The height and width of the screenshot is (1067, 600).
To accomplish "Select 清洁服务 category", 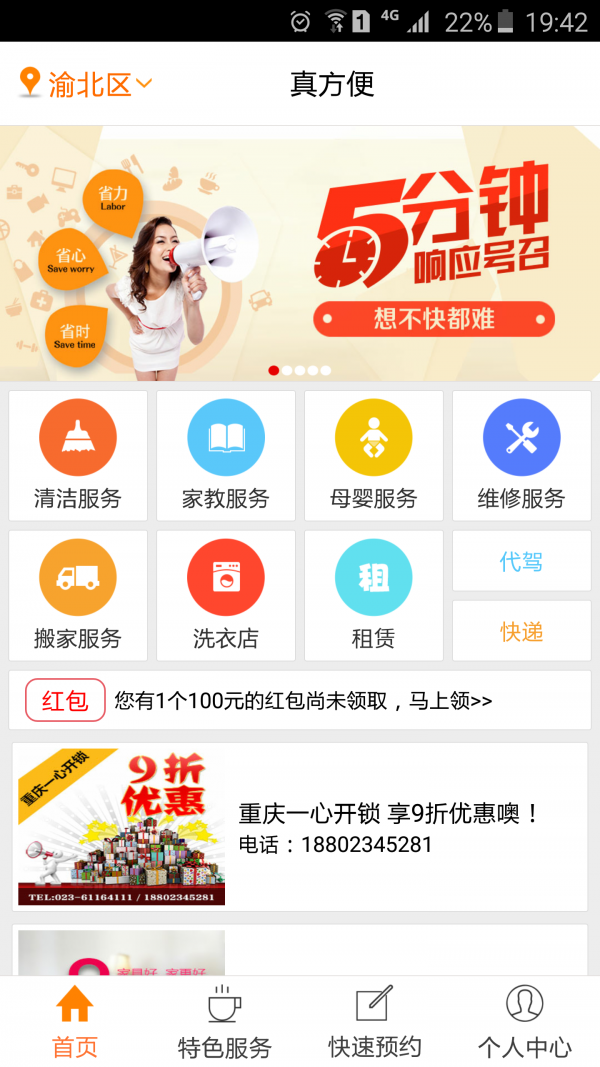I will pos(78,455).
